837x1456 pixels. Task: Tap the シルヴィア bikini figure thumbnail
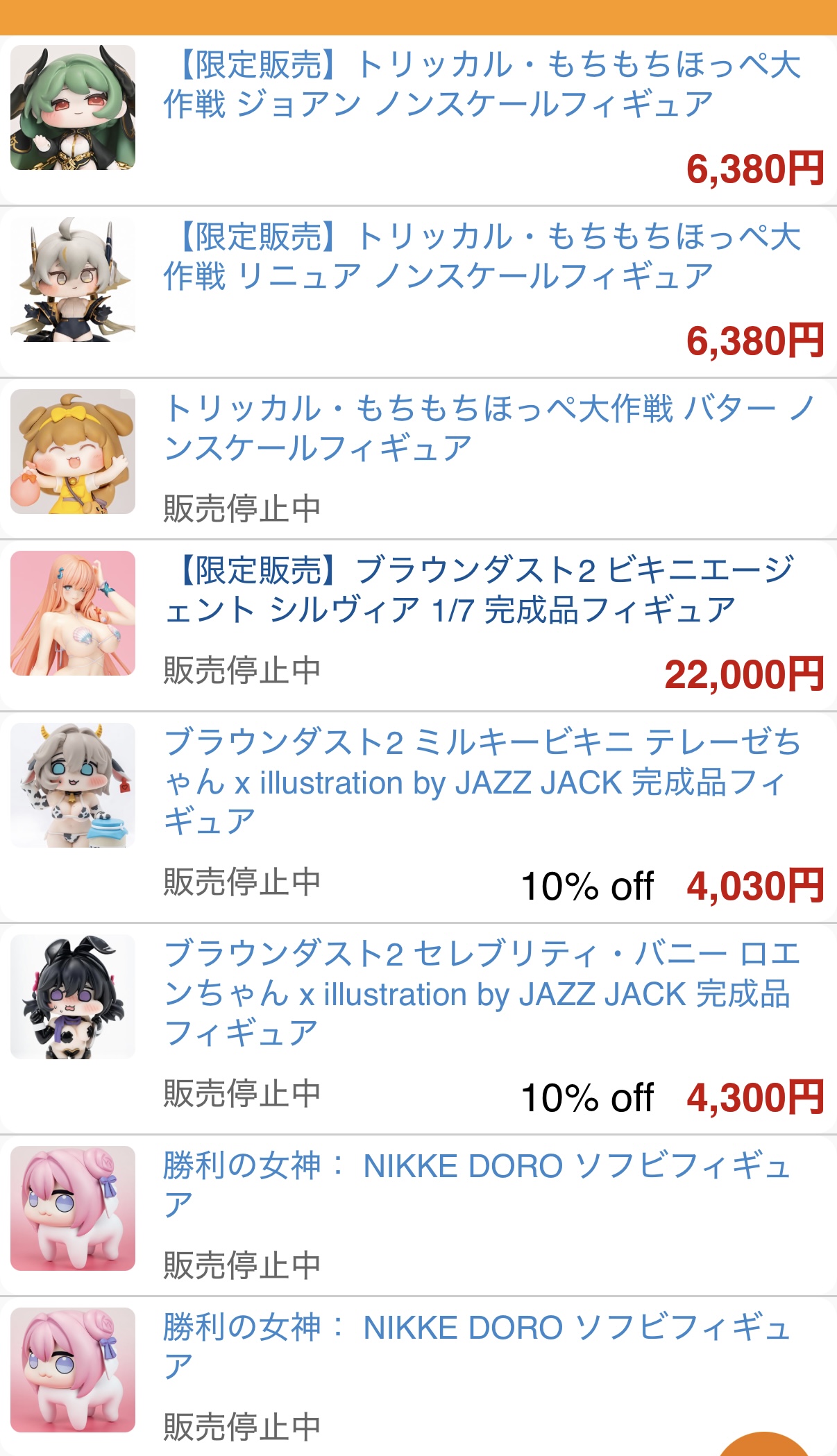tap(73, 613)
